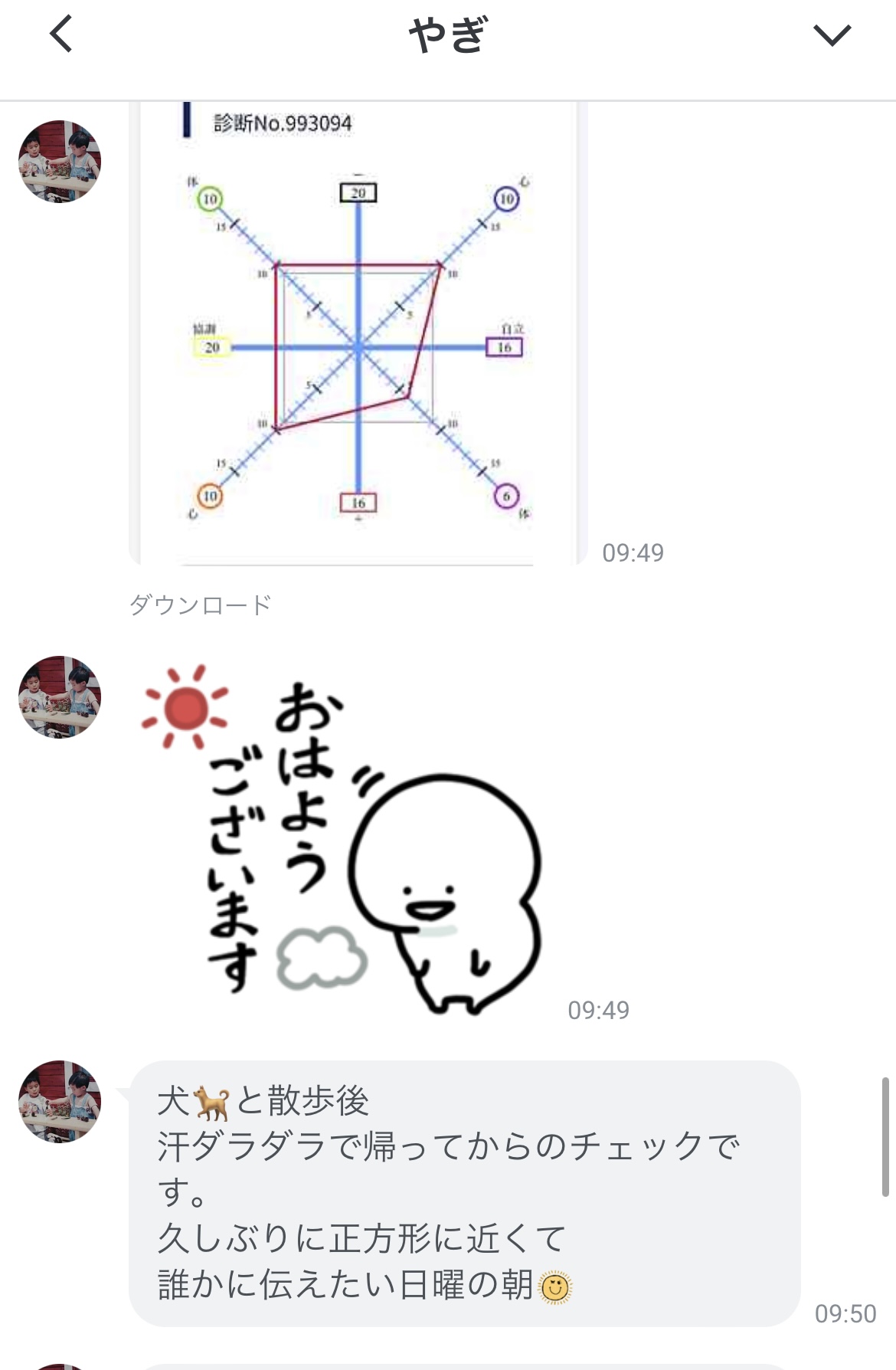This screenshot has height=1370, width=896.
Task: Expand the chat options chevron
Action: click(x=832, y=35)
